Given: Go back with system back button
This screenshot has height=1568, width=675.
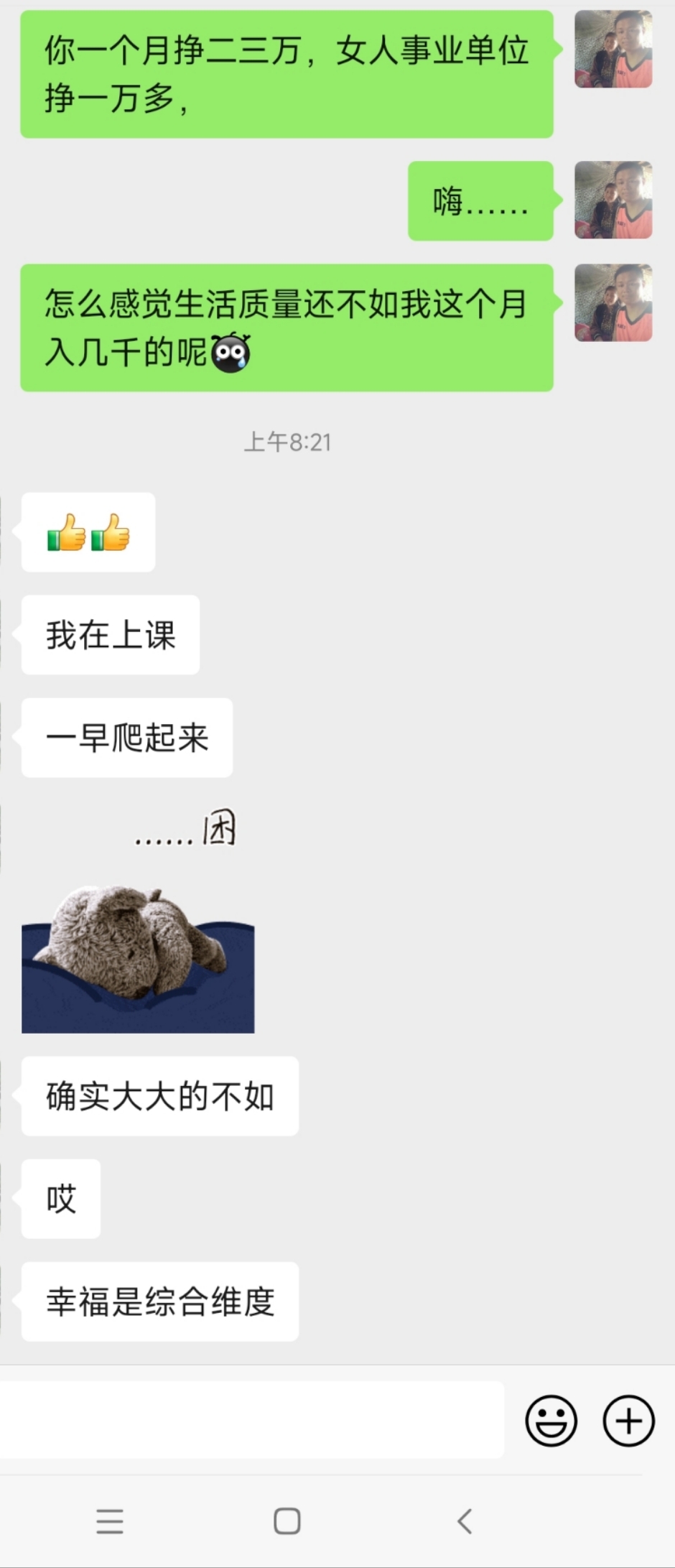Looking at the screenshot, I should click(465, 1521).
